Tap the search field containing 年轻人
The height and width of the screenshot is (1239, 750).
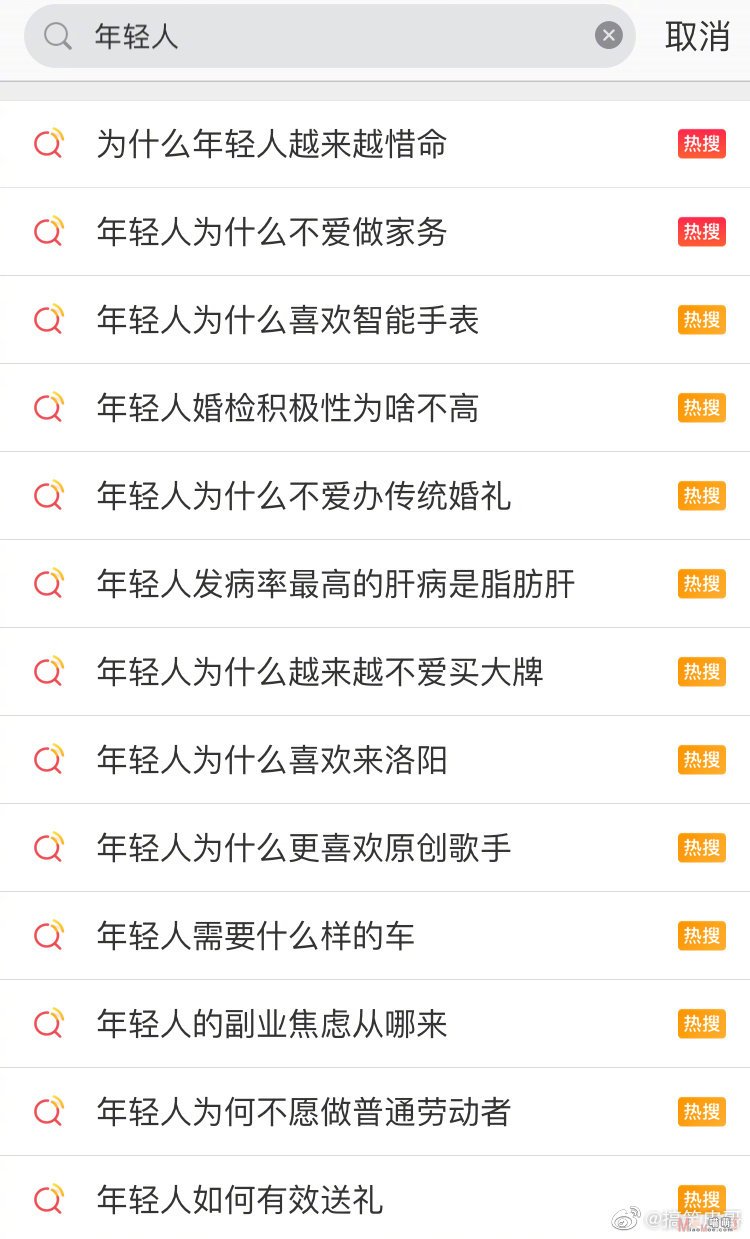coord(330,36)
